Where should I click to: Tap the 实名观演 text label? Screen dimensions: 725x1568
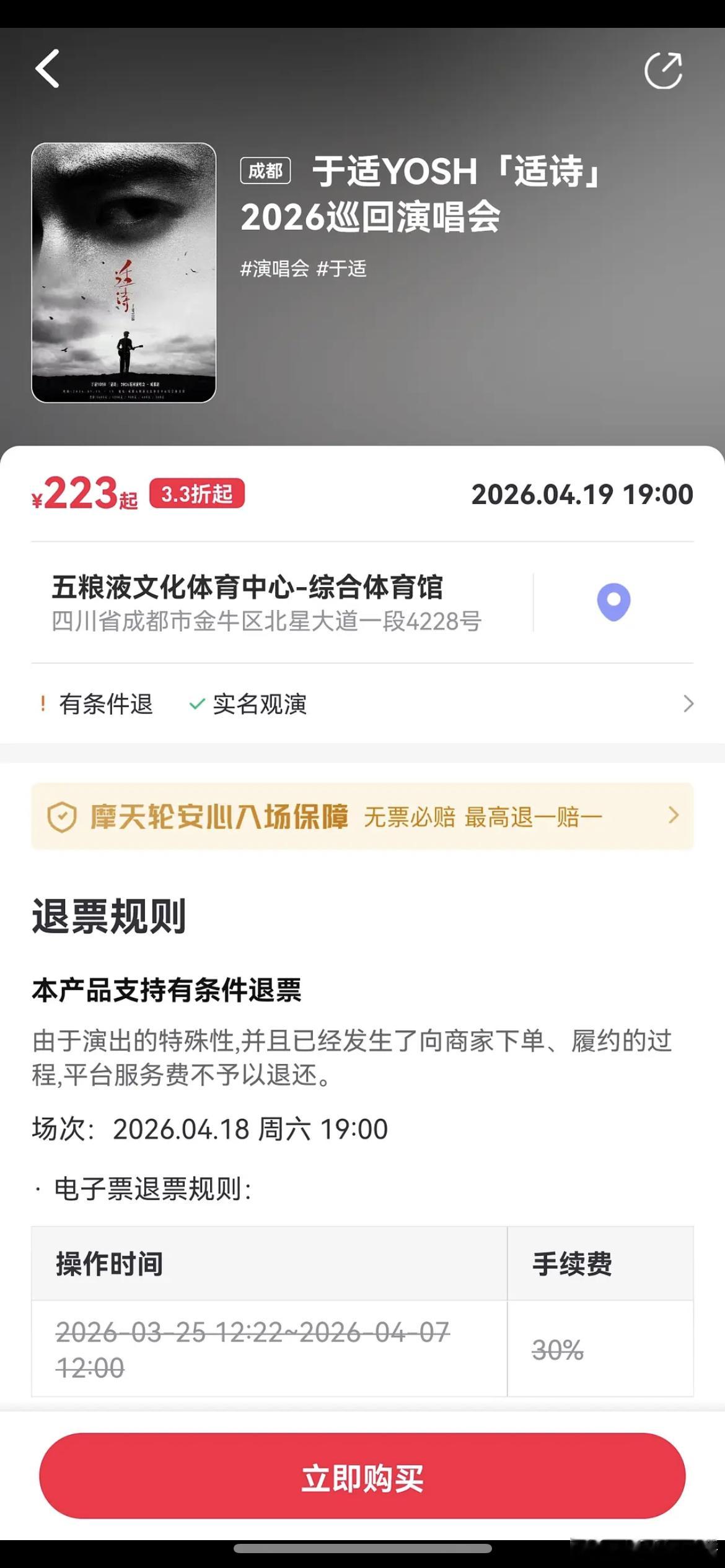259,703
